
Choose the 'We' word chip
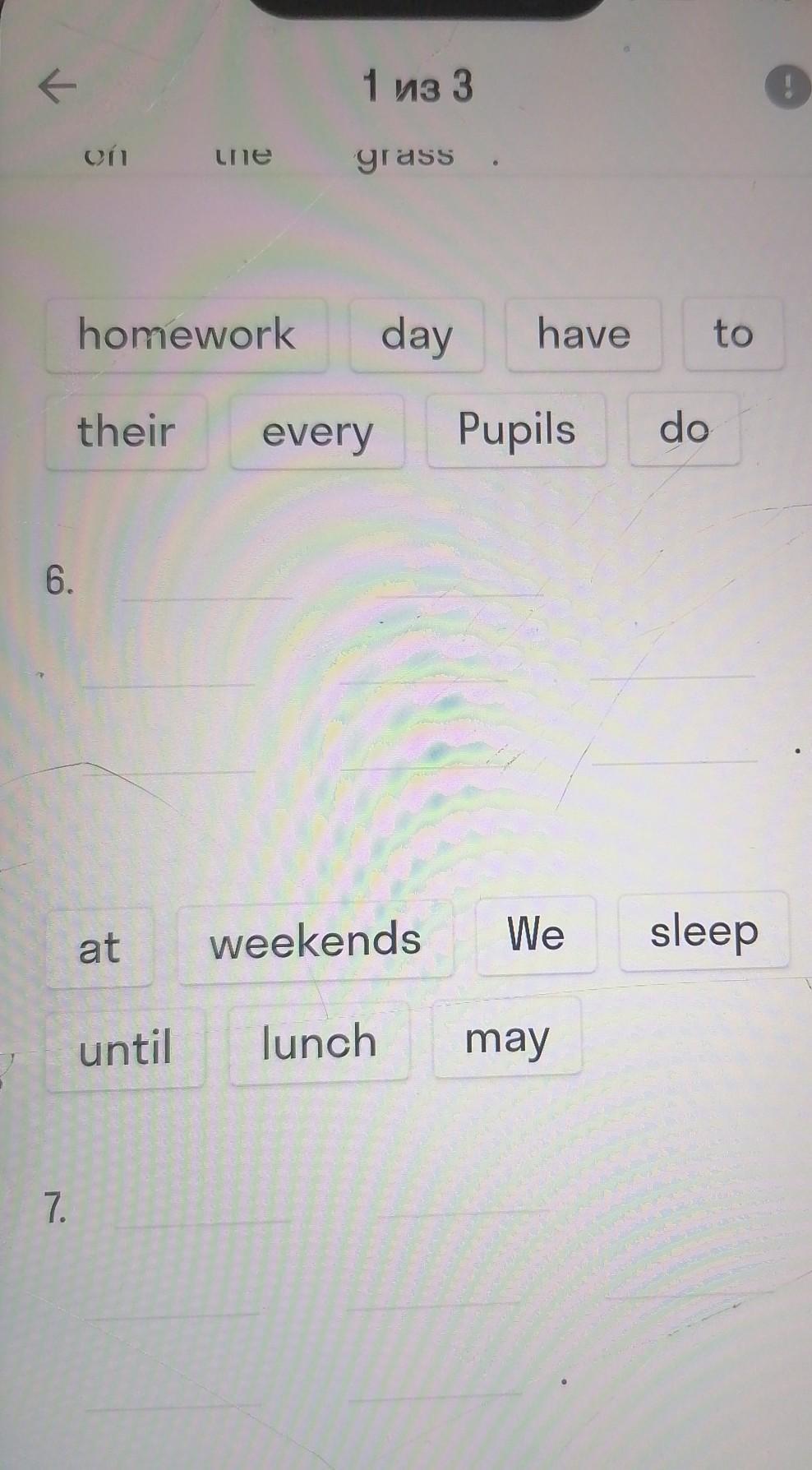tap(536, 935)
